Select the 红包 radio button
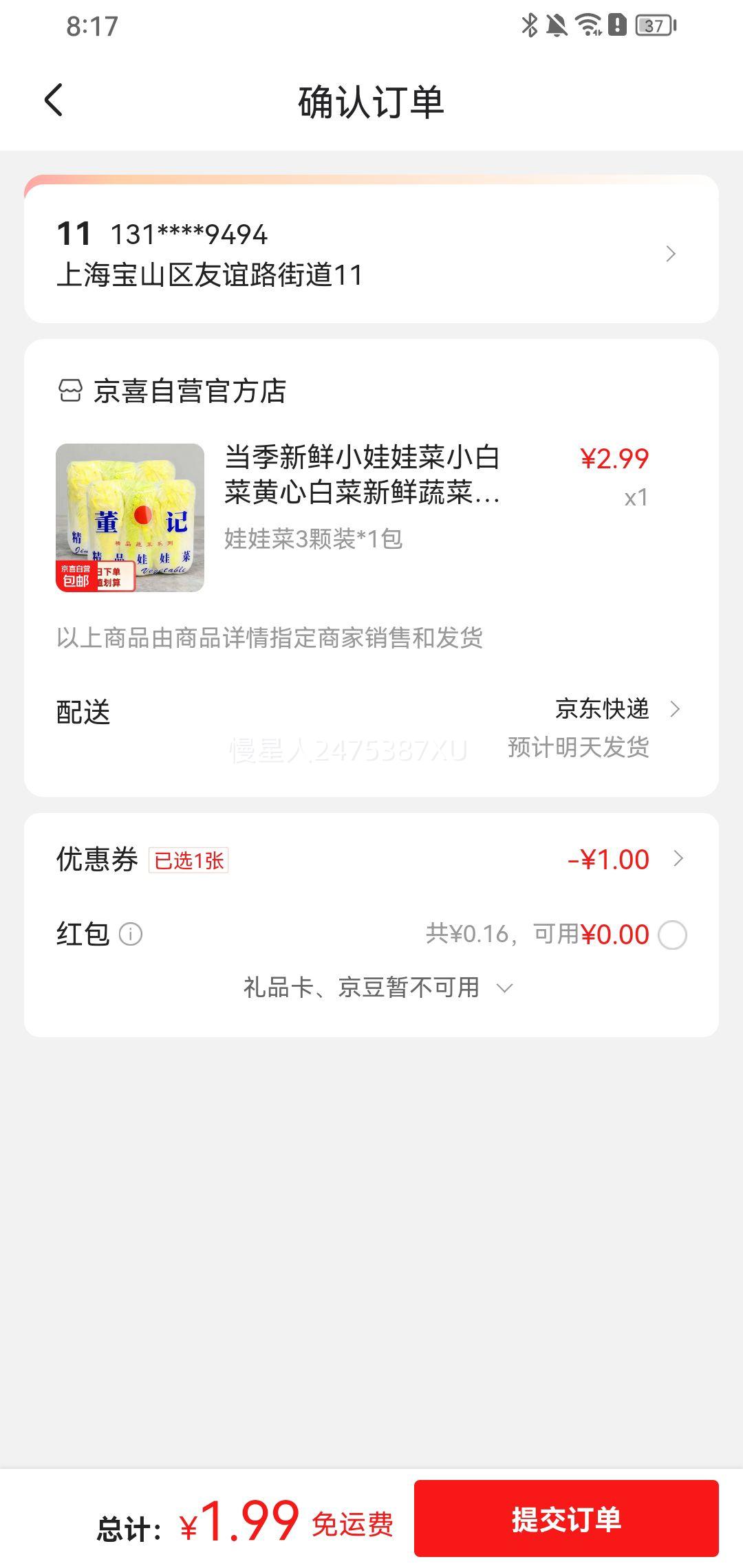This screenshot has width=743, height=1568. tap(672, 935)
